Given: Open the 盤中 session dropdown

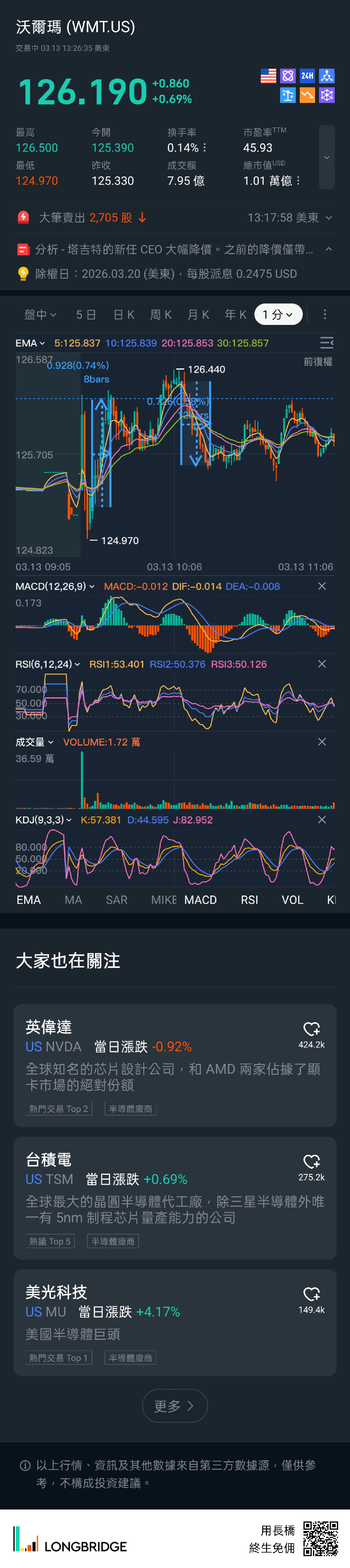Looking at the screenshot, I should coord(40,314).
